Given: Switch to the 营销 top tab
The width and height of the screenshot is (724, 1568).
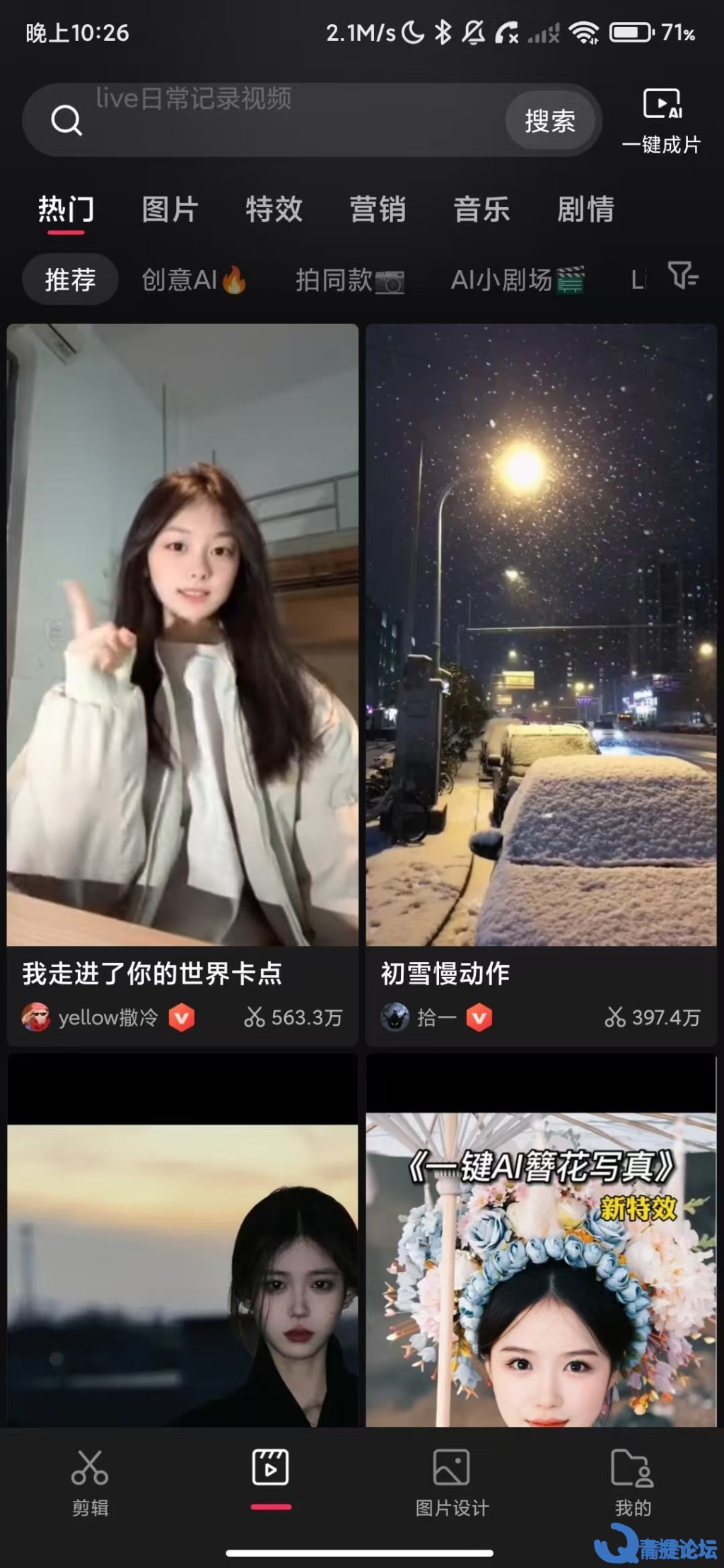Looking at the screenshot, I should [x=378, y=209].
